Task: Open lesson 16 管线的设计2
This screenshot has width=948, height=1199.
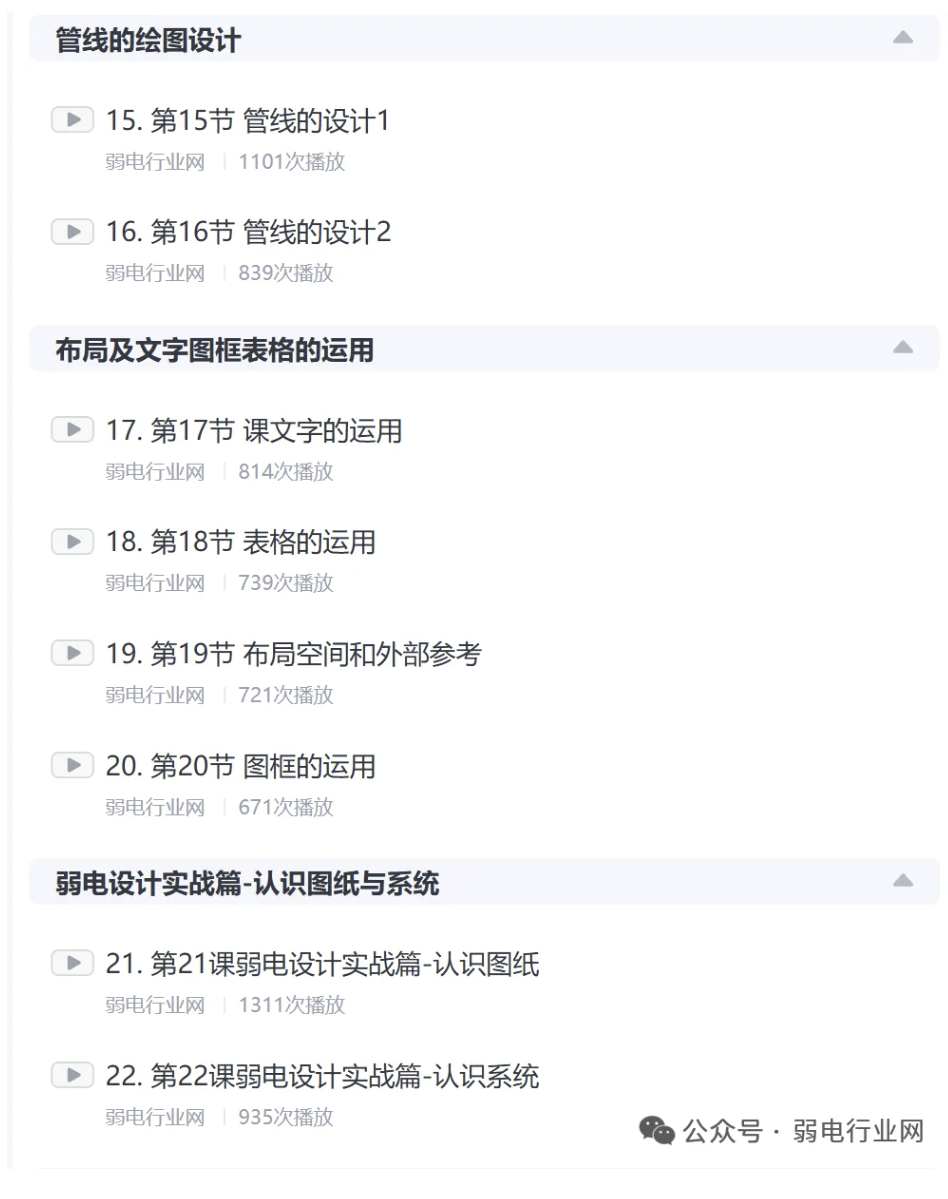Action: [x=248, y=233]
